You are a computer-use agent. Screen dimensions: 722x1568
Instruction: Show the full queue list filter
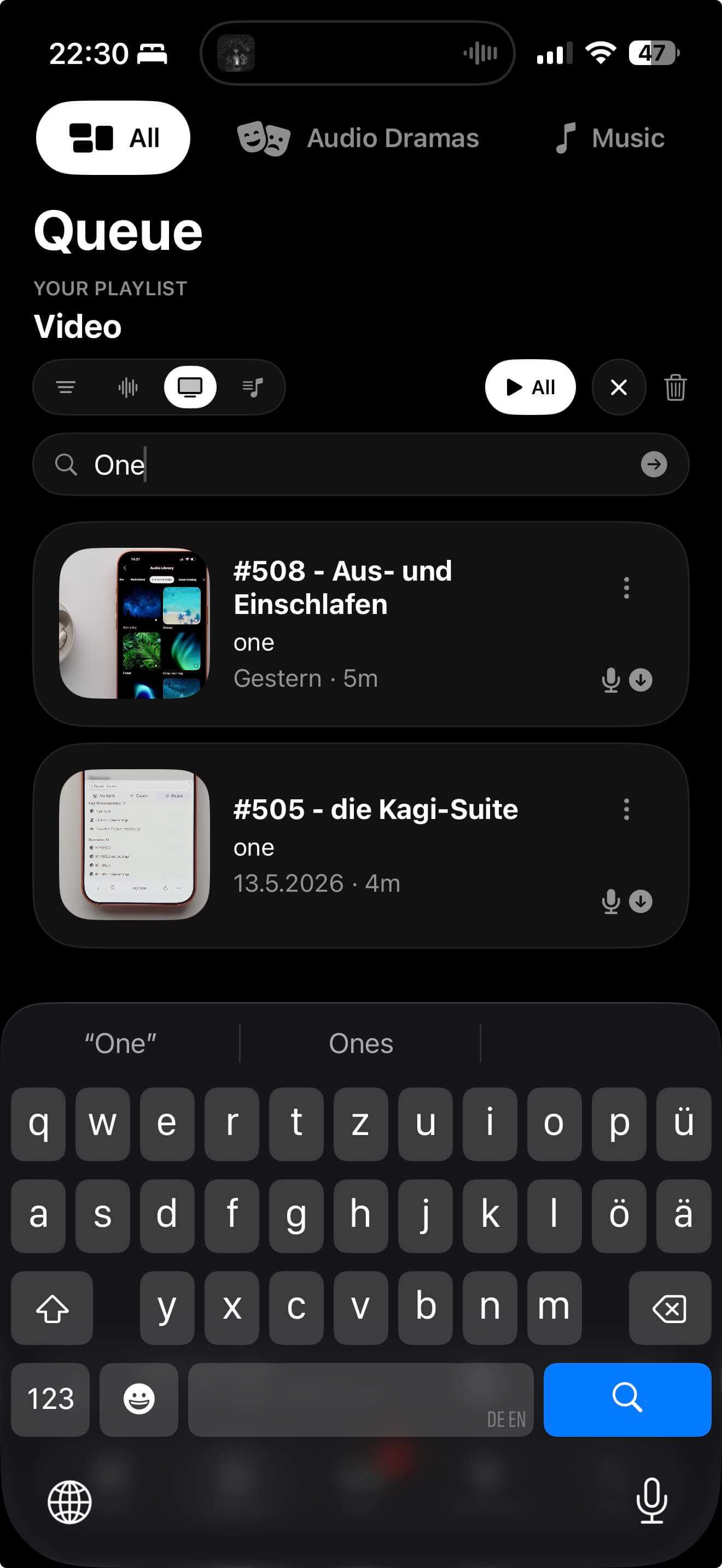click(x=66, y=387)
